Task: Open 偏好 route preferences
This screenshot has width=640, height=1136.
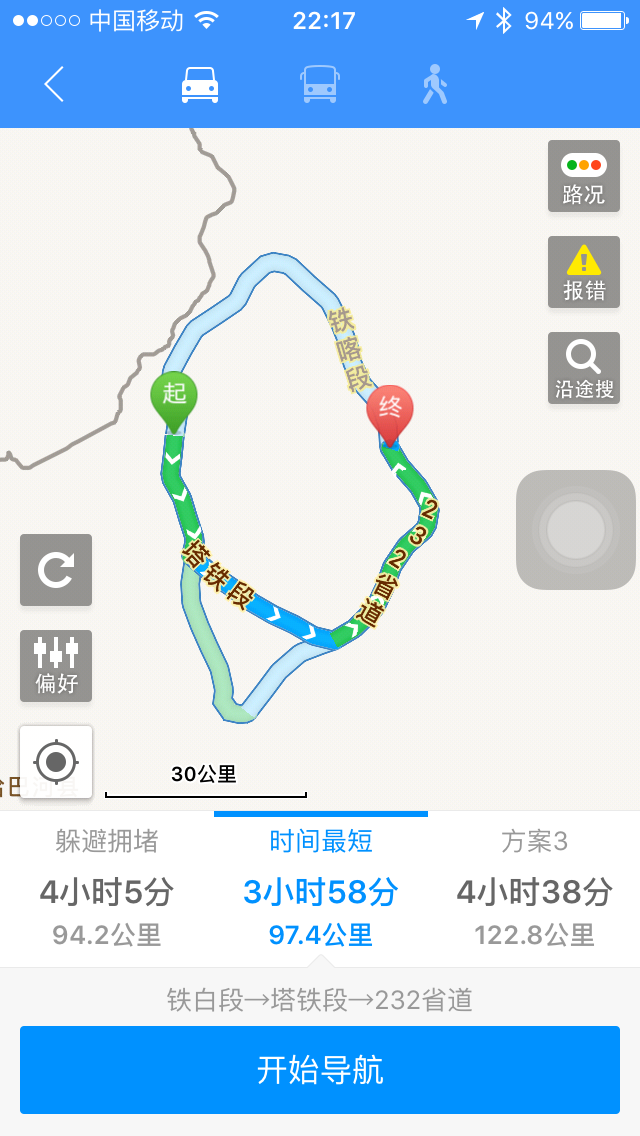Action: 56,666
